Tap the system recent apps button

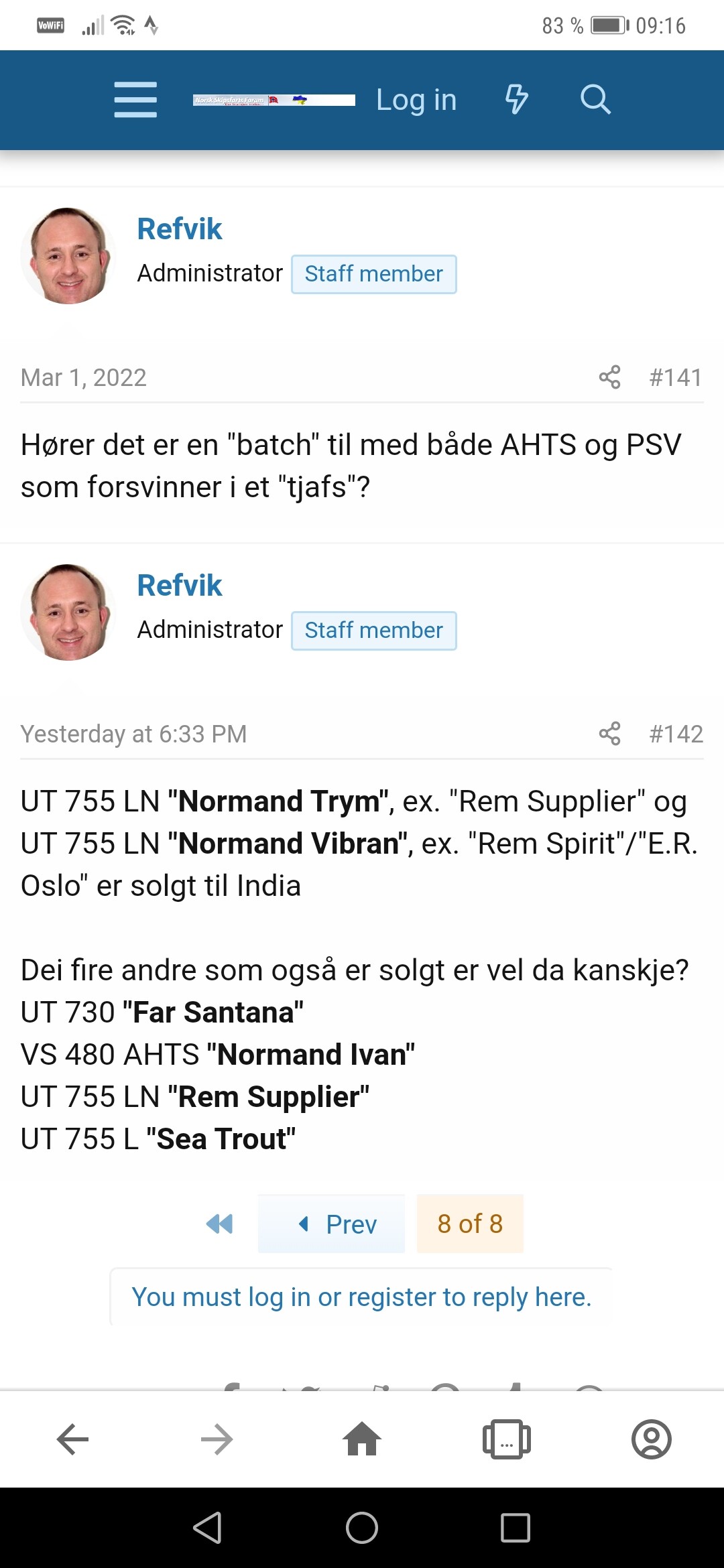coord(516,1528)
